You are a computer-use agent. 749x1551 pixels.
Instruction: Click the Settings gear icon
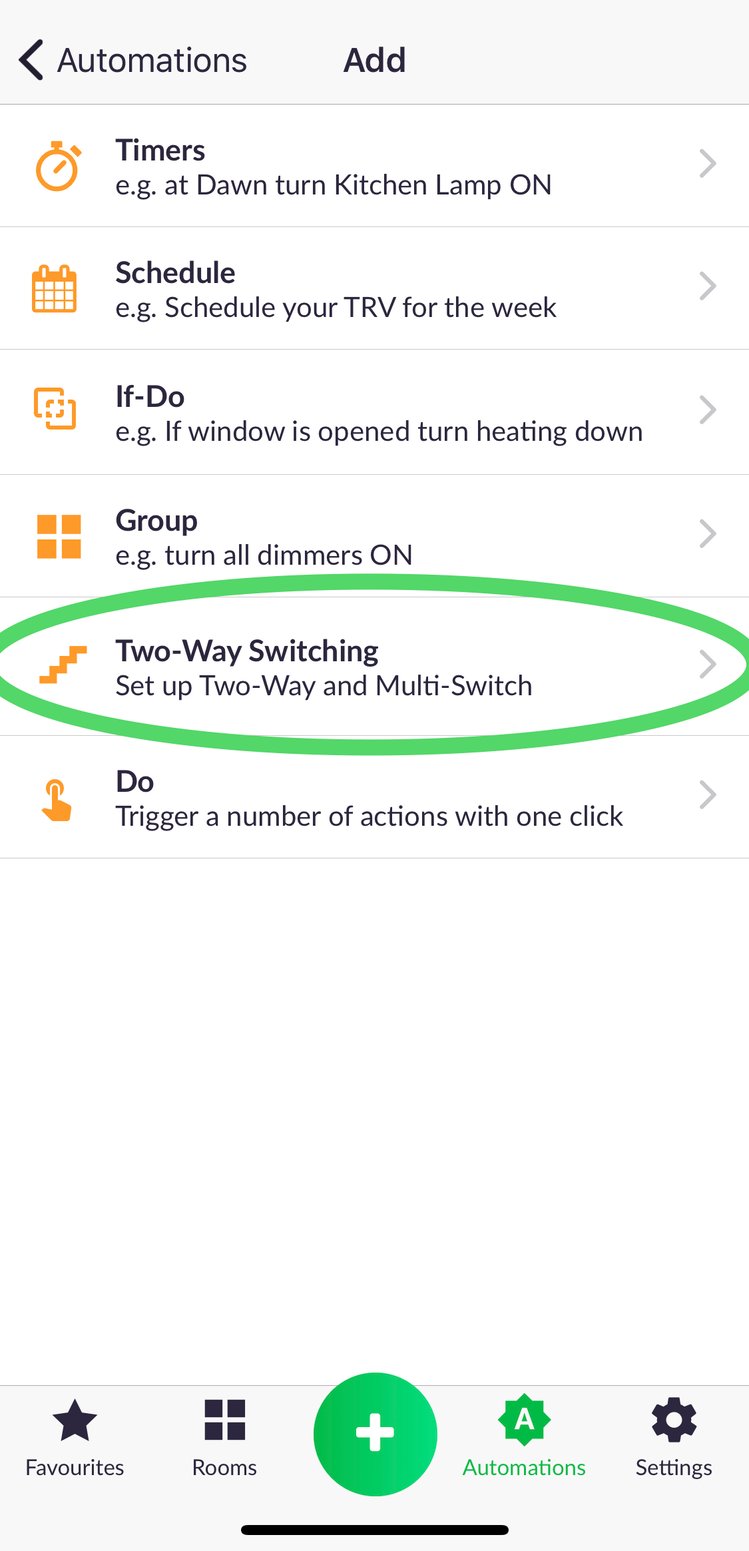673,1420
